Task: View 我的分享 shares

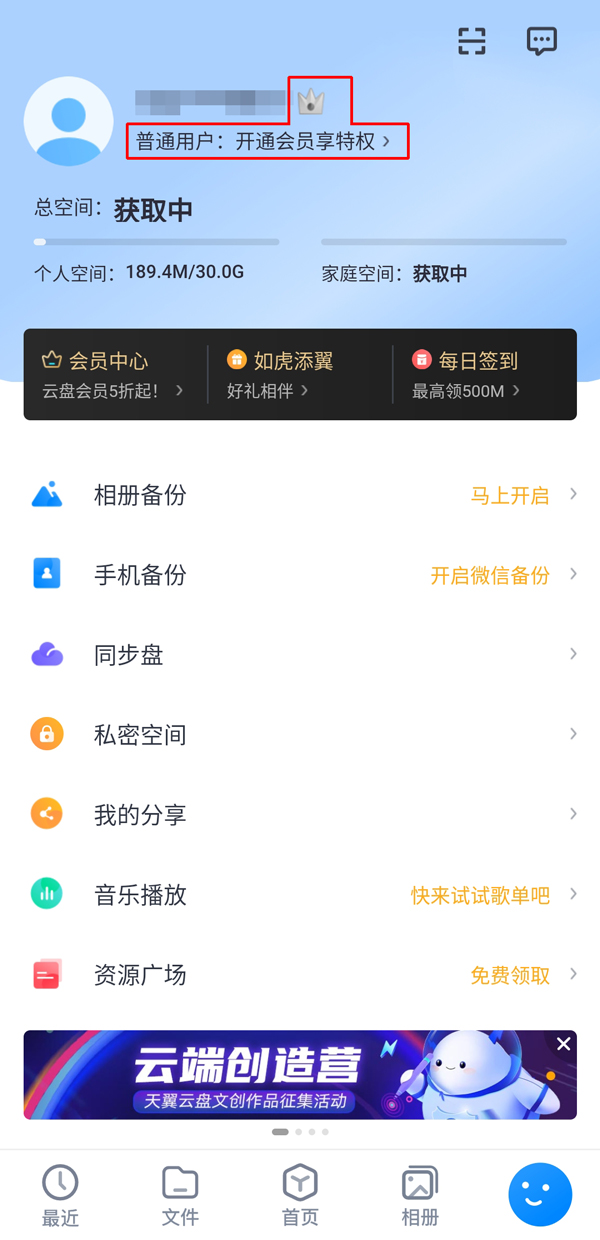Action: 300,815
